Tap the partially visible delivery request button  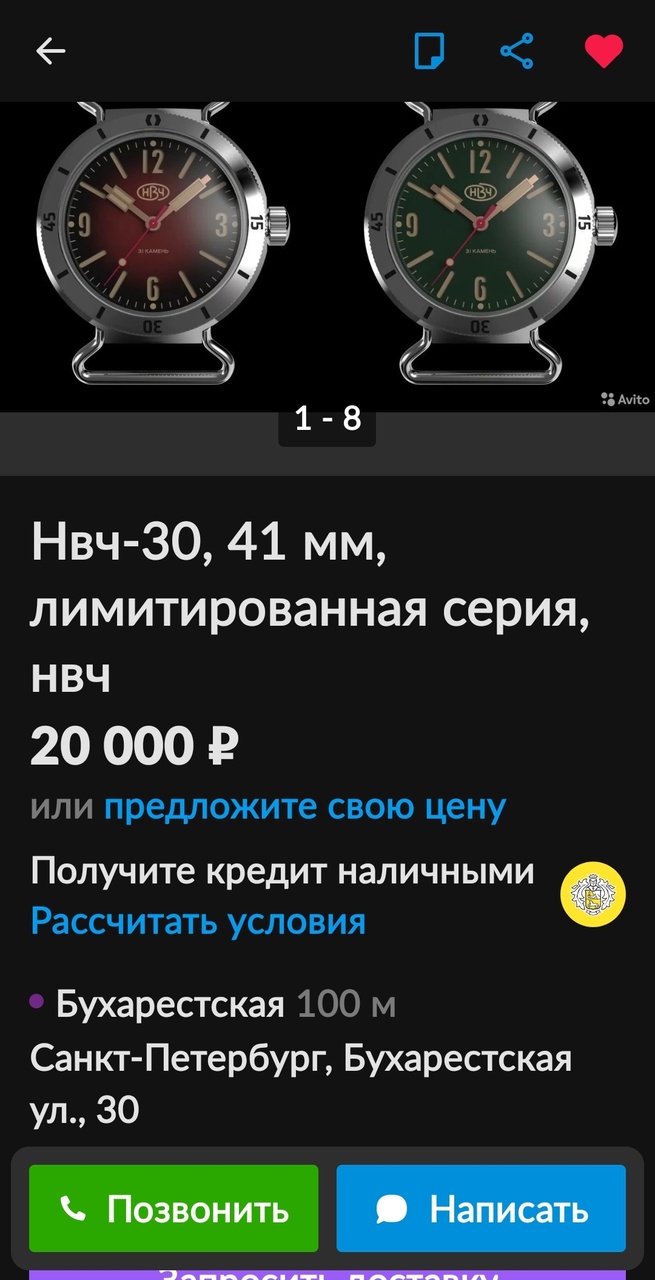pyautogui.click(x=327, y=1272)
